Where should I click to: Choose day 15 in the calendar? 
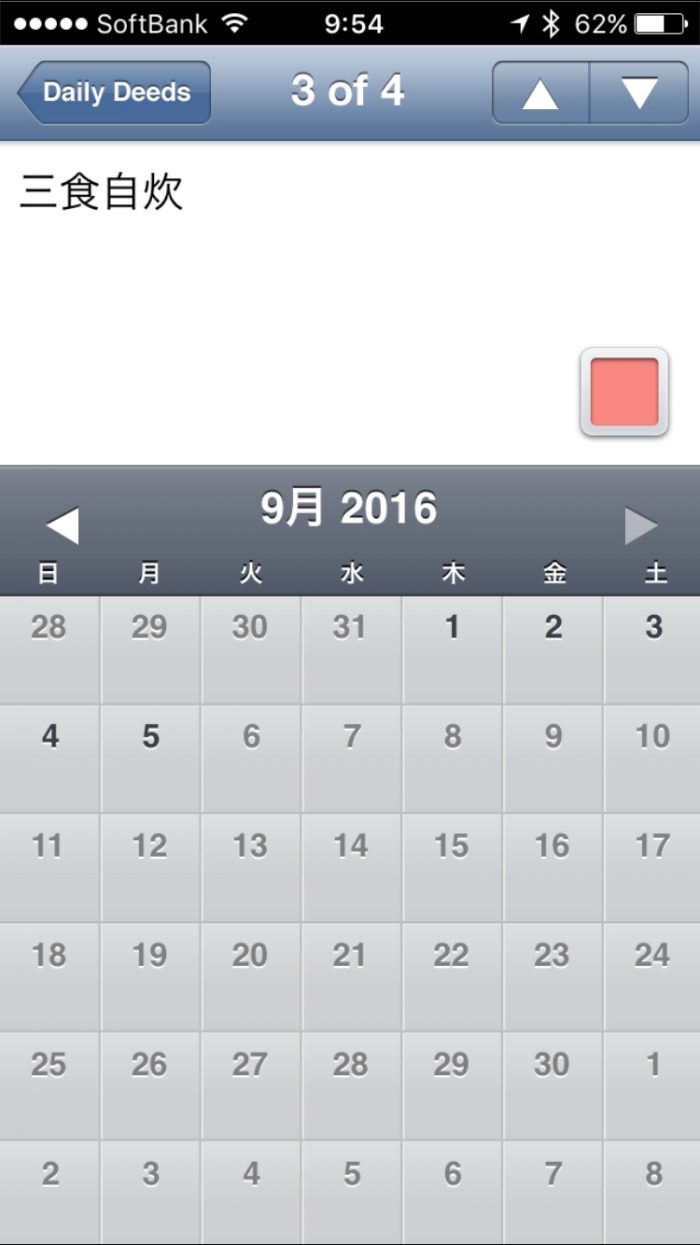[452, 868]
